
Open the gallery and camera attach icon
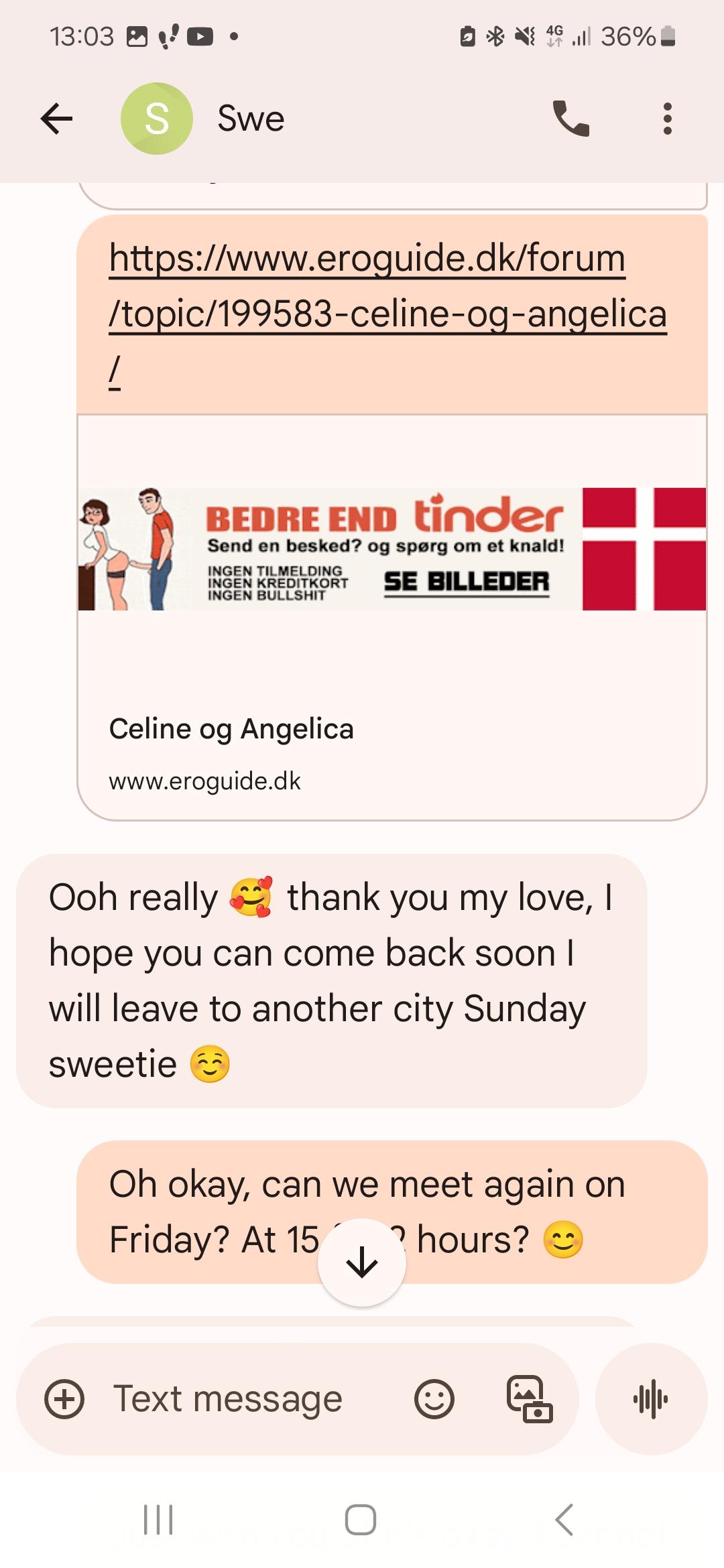pos(530,1399)
